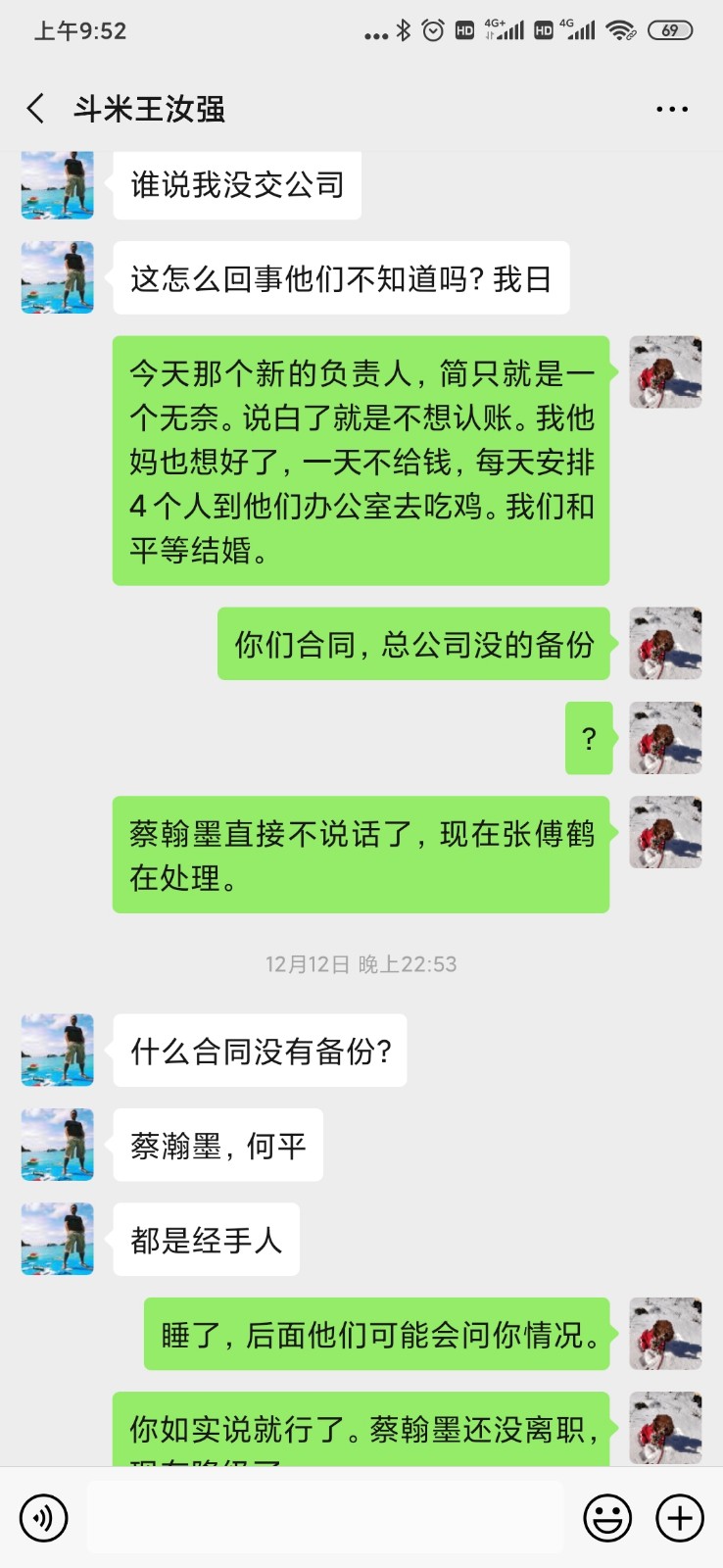Open contact avatar beside 谁说我没交公司
The image size is (723, 1568).
click(x=58, y=184)
